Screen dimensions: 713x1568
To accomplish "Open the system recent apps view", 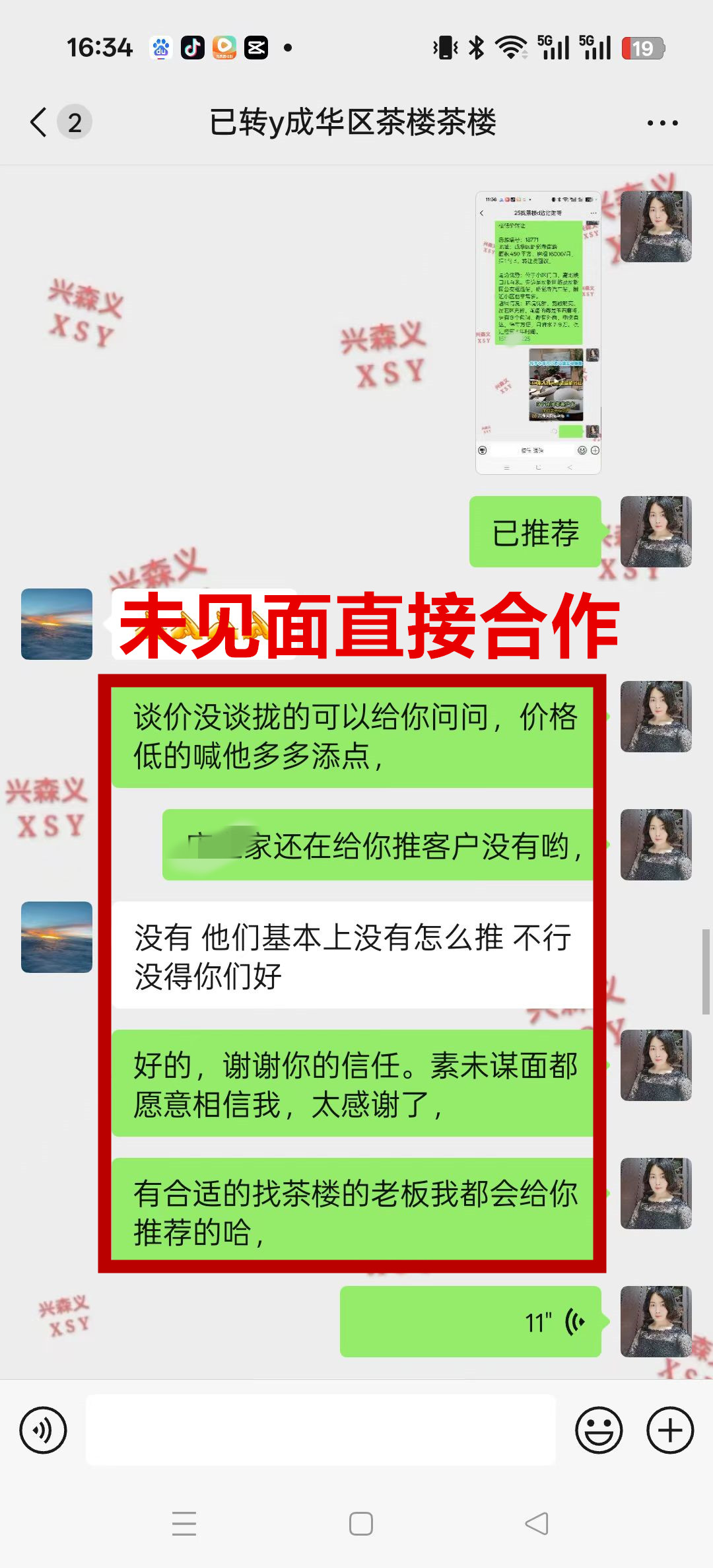I will pos(184,1524).
